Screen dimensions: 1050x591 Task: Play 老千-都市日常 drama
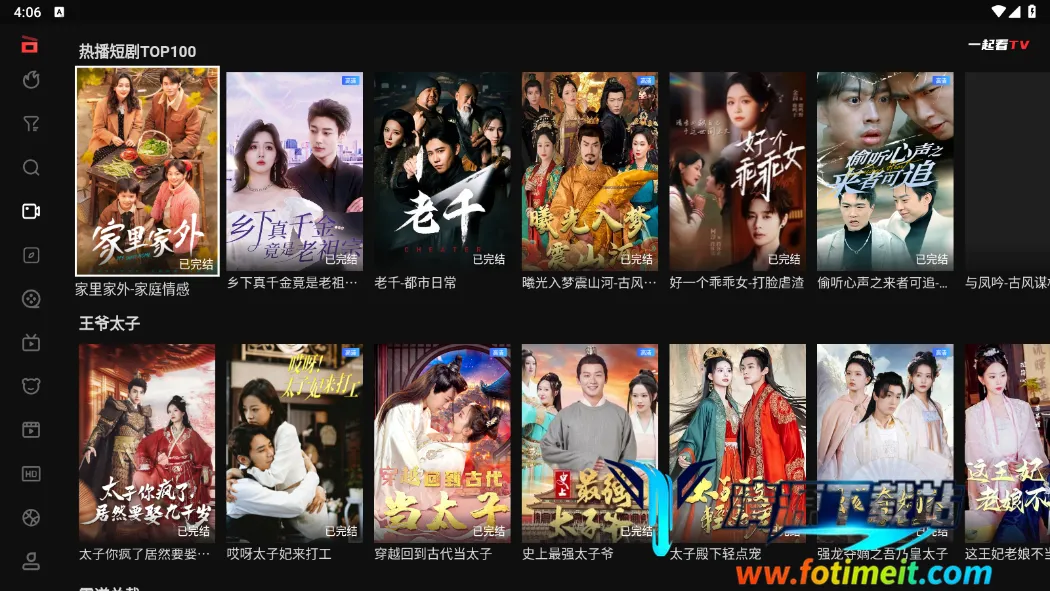point(442,171)
